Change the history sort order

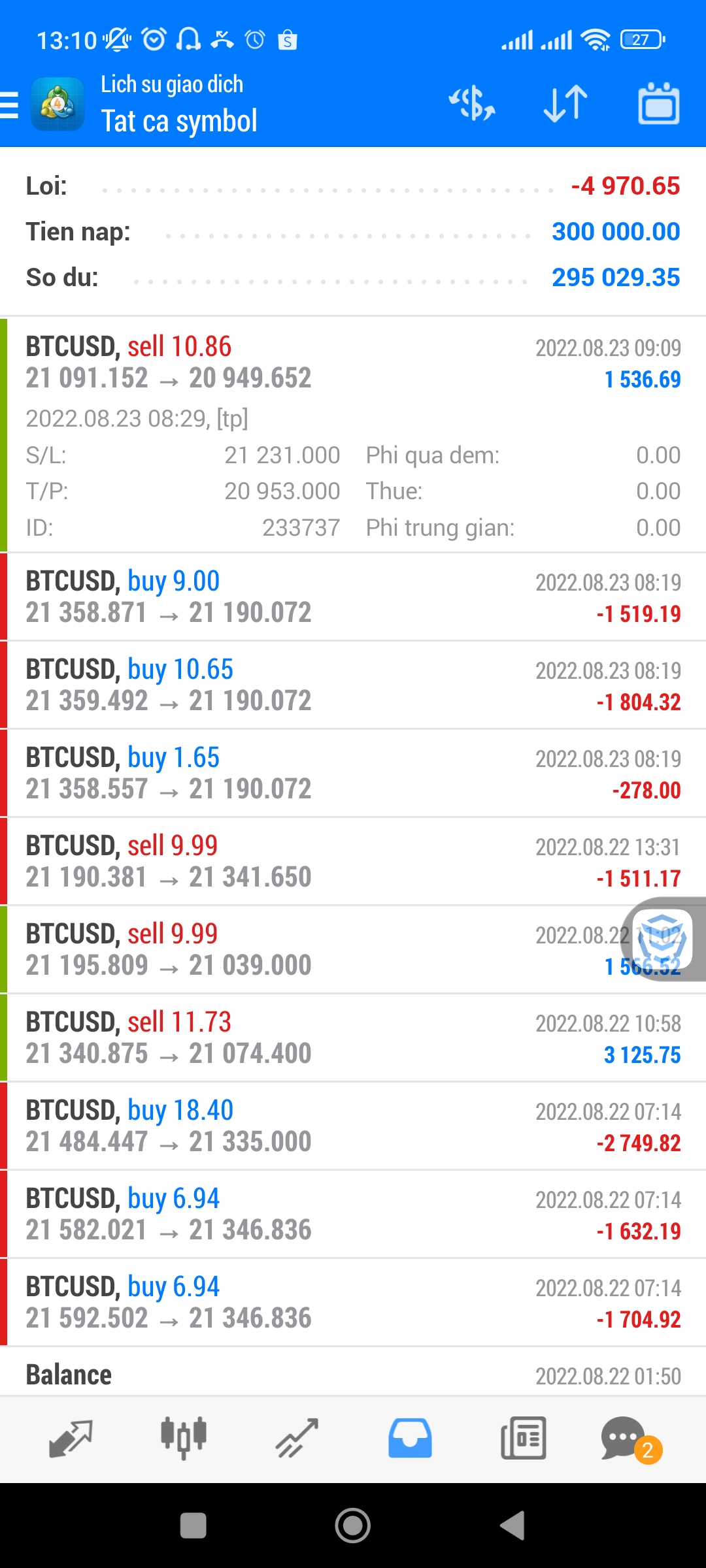pos(565,104)
